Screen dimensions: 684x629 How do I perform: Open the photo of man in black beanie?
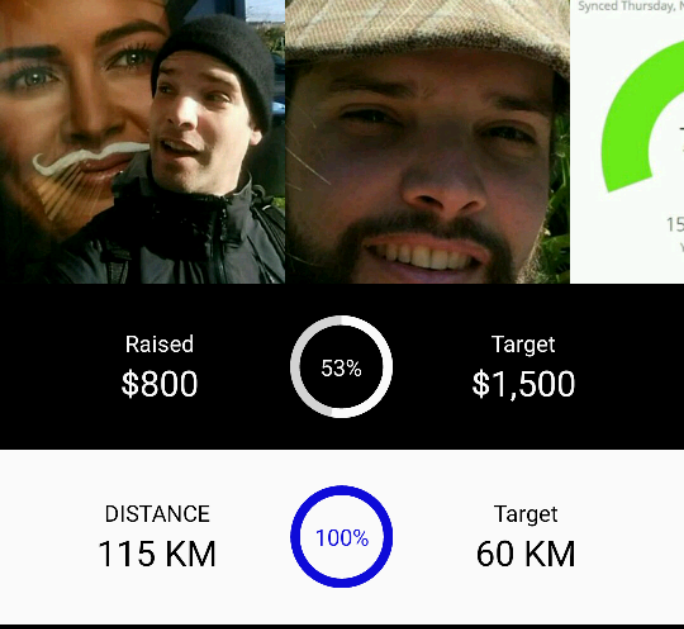[x=142, y=142]
